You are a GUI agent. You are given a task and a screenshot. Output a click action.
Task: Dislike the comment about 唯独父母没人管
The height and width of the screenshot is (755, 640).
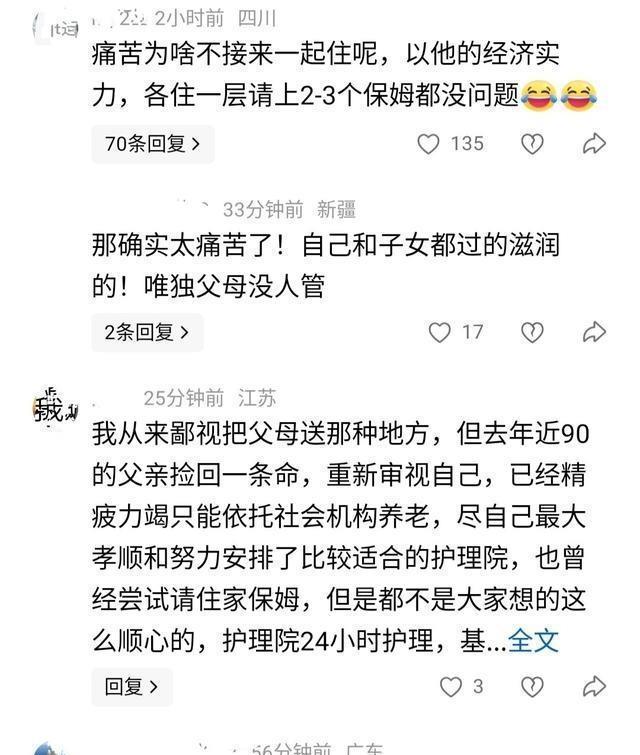tap(532, 332)
